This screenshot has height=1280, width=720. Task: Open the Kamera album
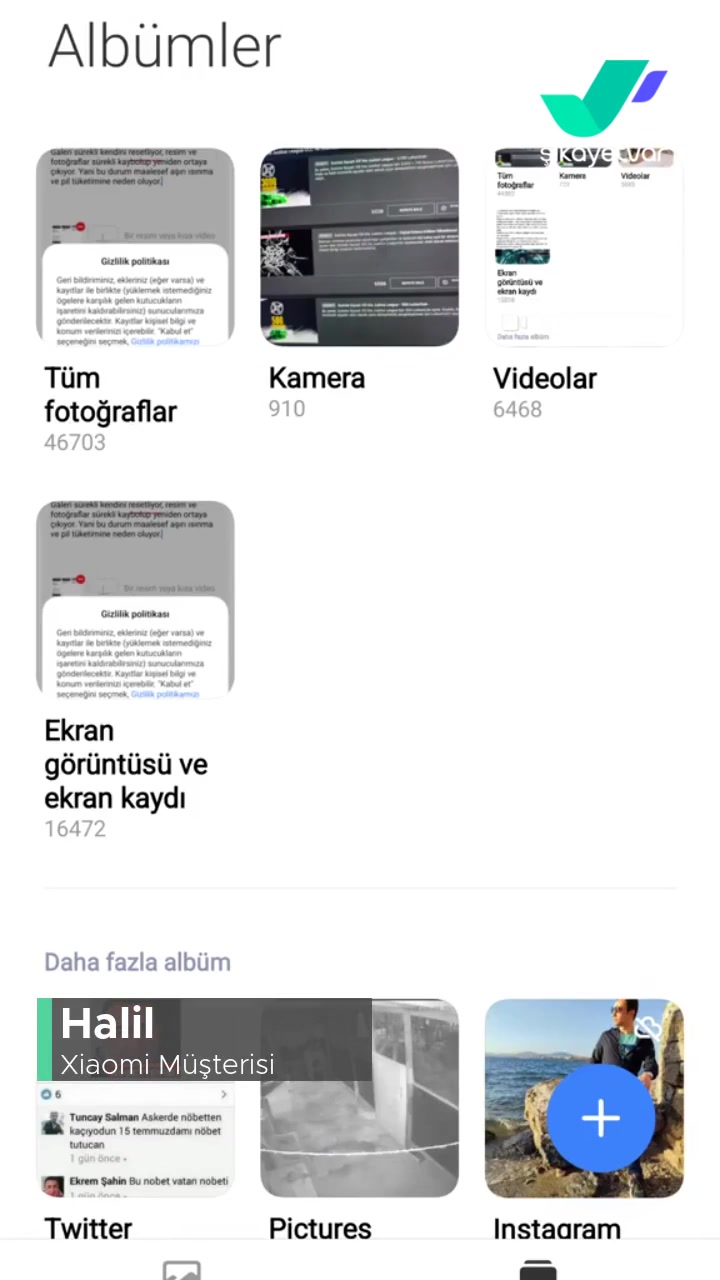pos(359,247)
